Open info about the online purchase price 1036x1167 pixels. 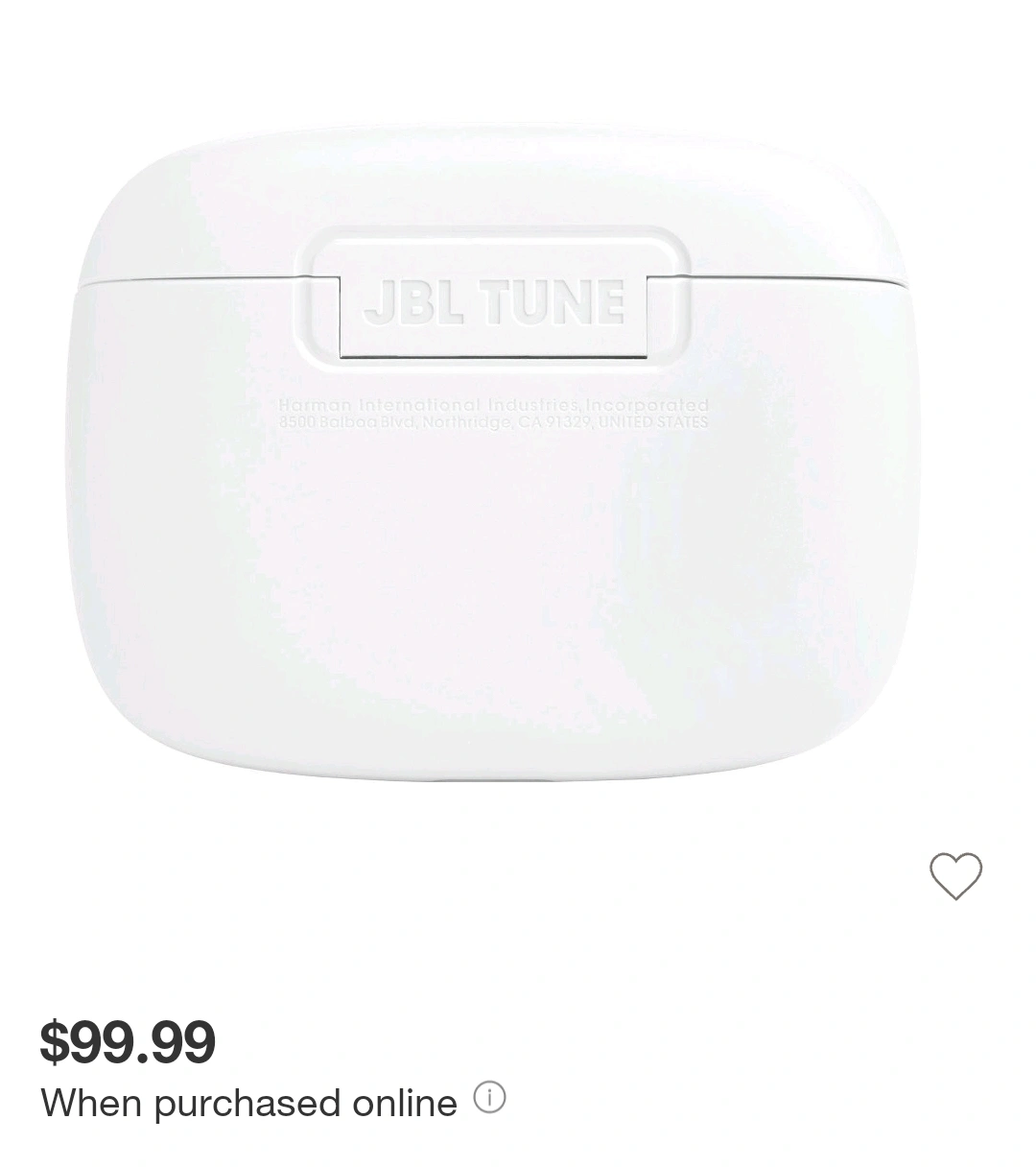pos(489,1097)
